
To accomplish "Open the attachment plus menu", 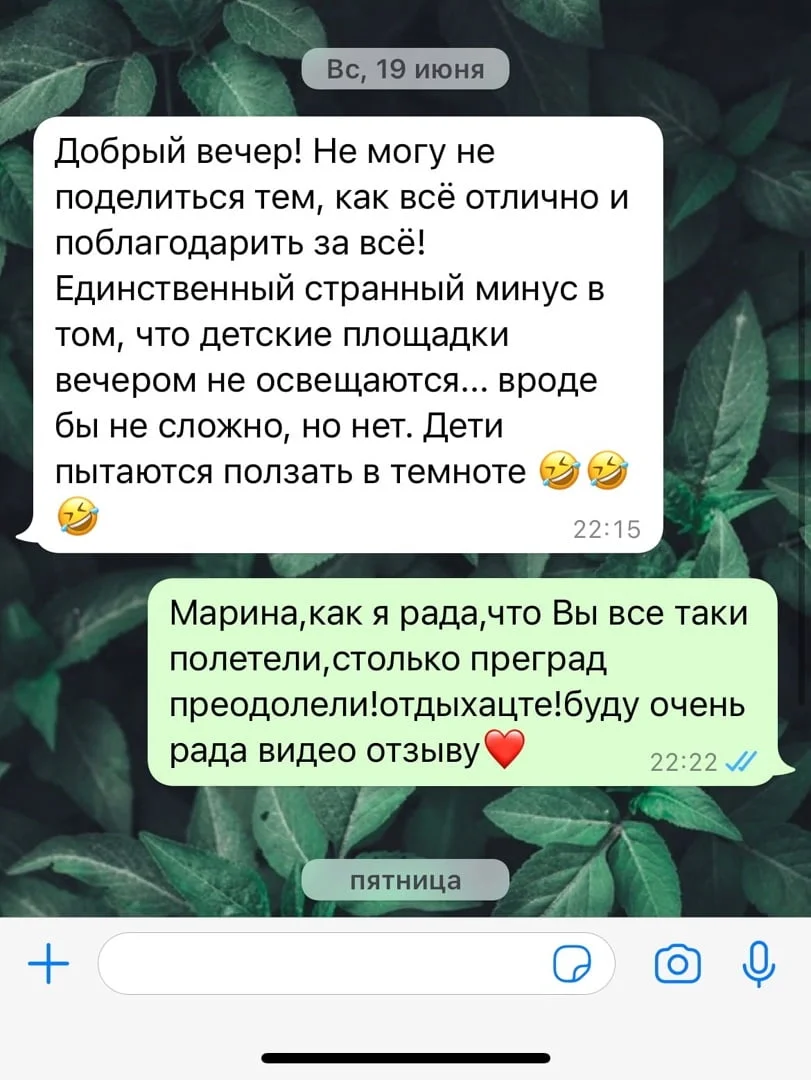I will 48,964.
